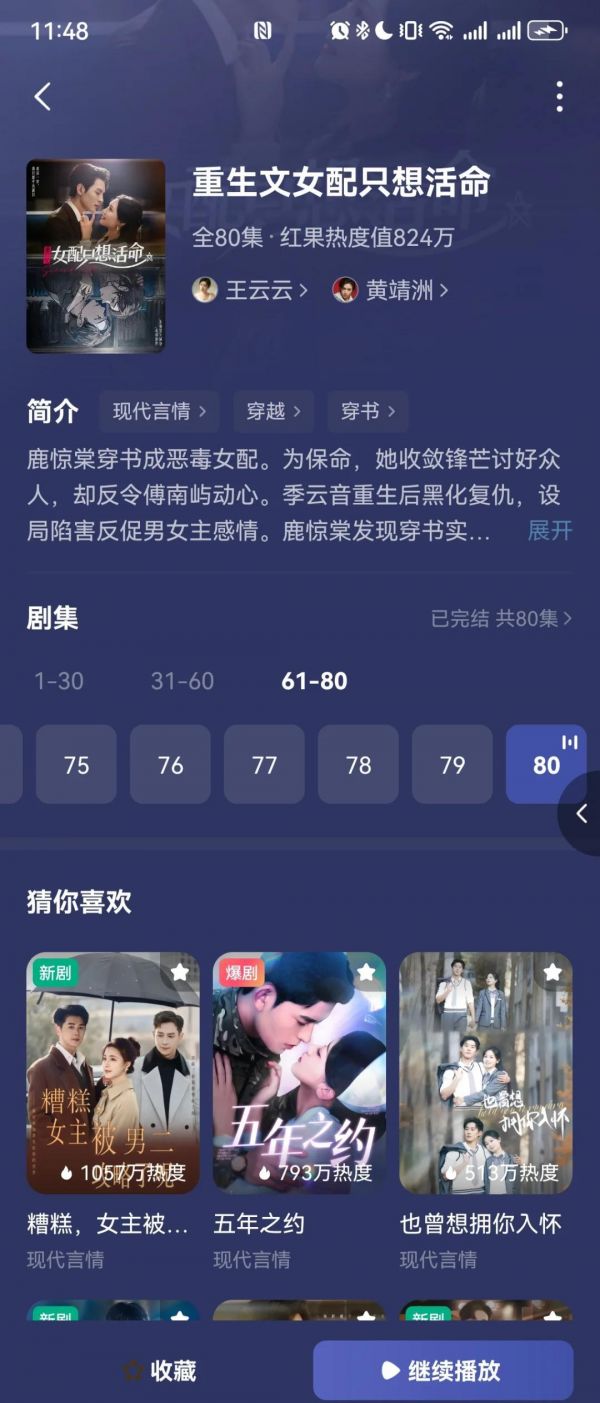Screen dimensions: 600x1403
Task: Switch to episodes 1-30 range
Action: [x=59, y=681]
